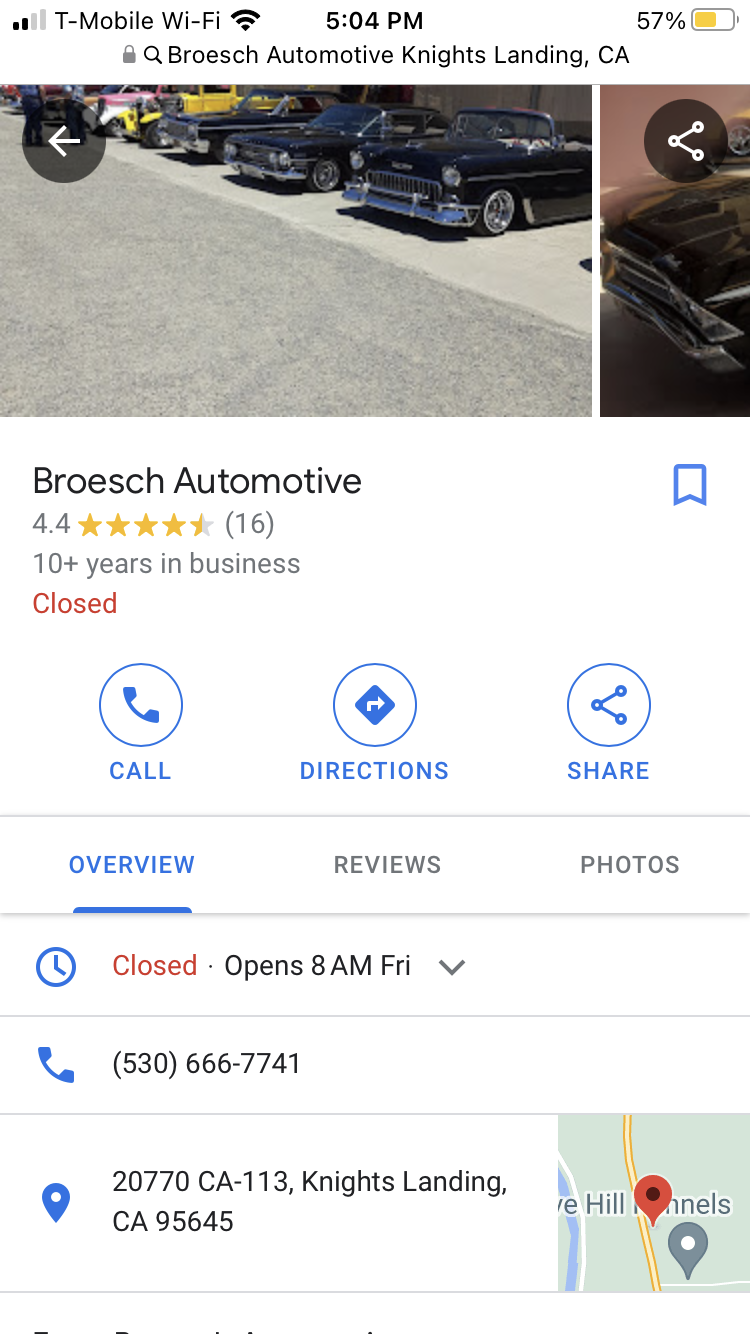Open the second photo of the black car
Screen dimensions: 750x1334
[675, 250]
